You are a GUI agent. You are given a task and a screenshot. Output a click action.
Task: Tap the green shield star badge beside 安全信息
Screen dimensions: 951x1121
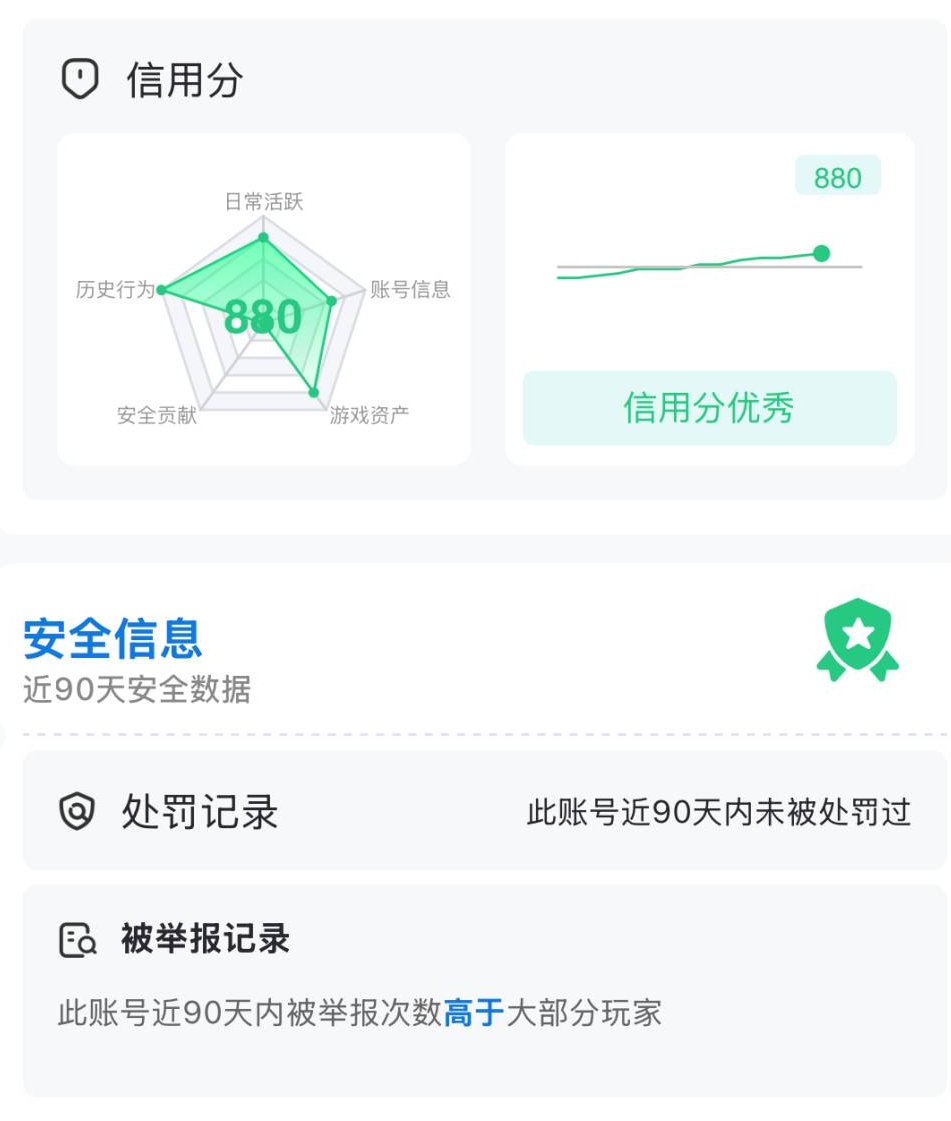coord(858,637)
